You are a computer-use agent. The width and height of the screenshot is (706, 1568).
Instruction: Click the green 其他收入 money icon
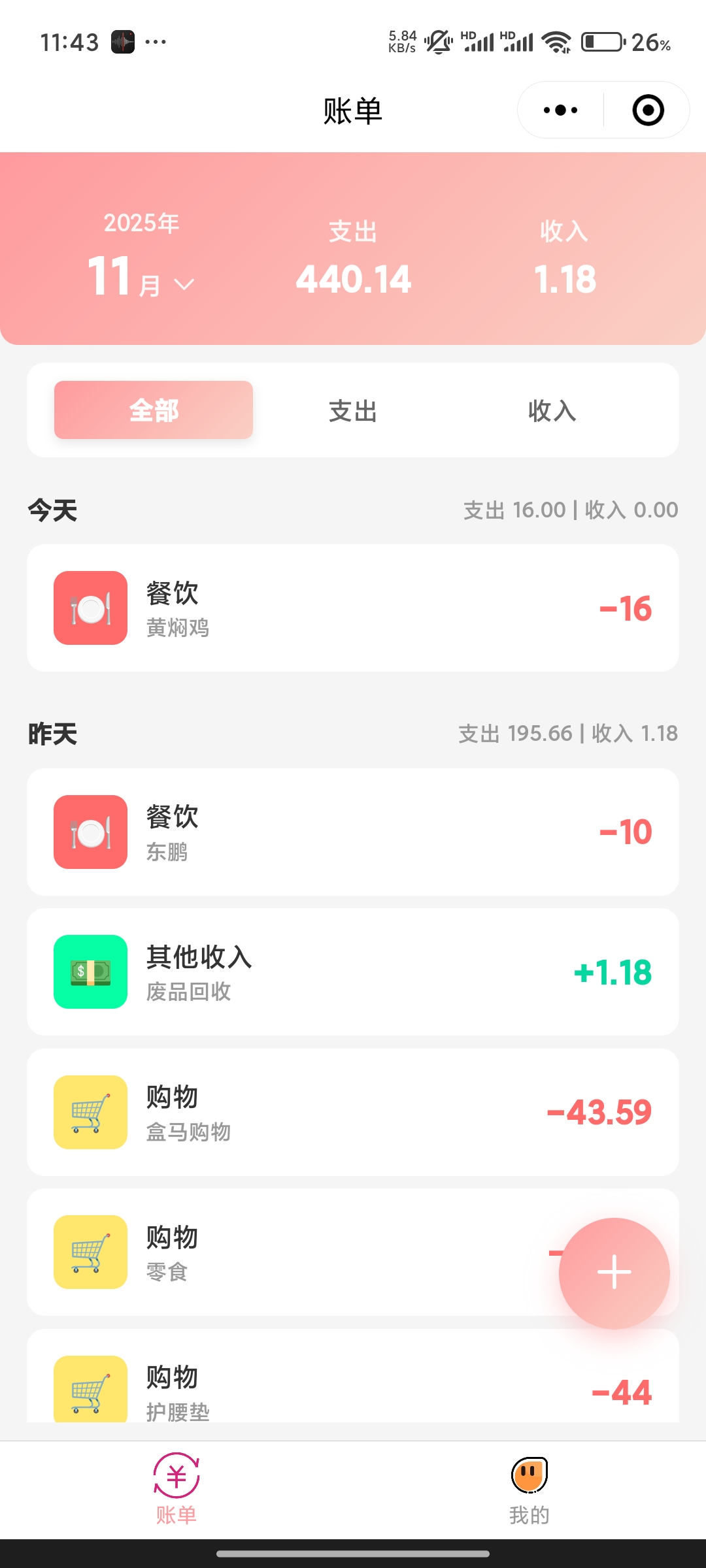coord(90,972)
